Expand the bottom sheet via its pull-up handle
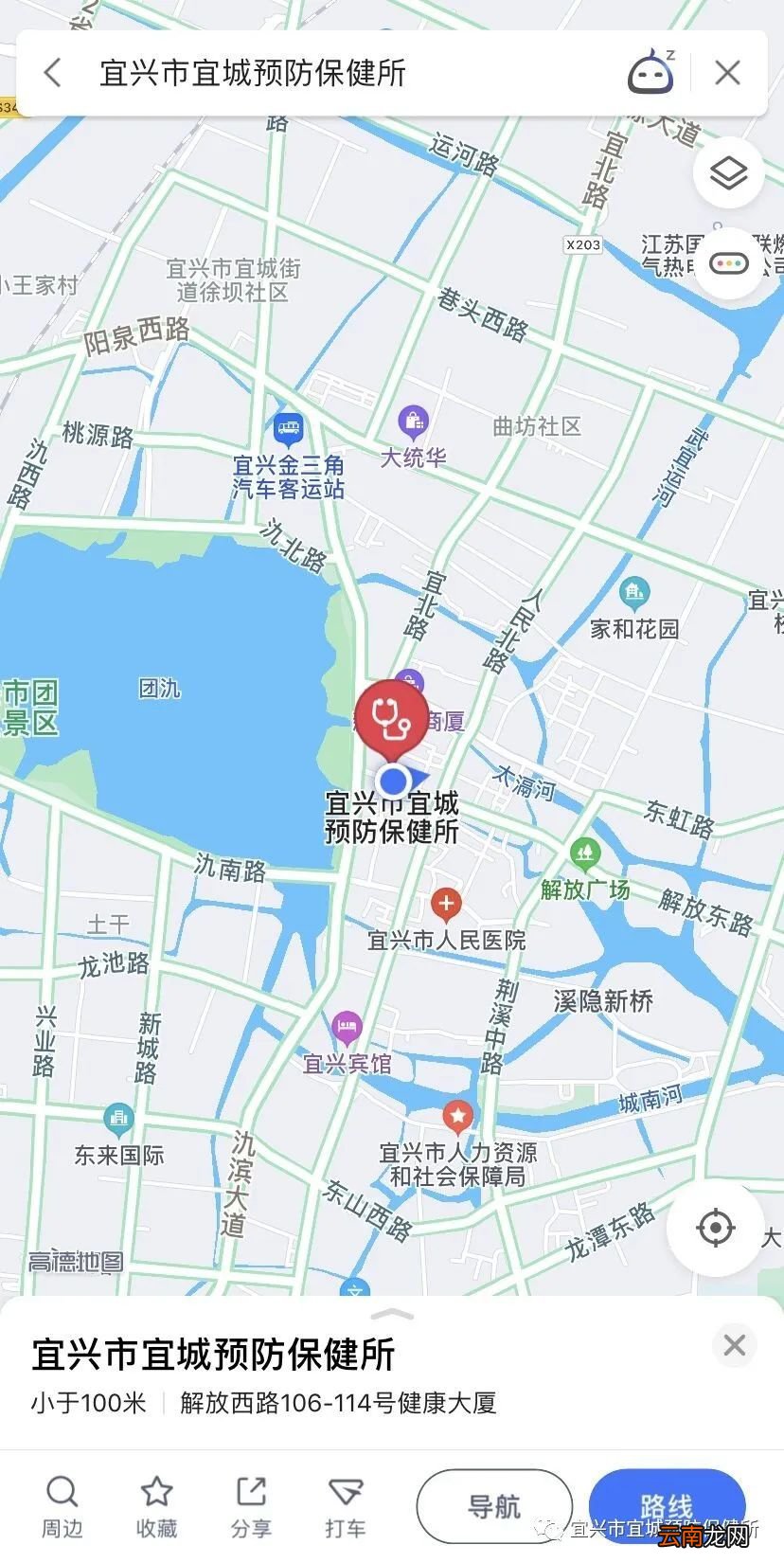 pos(392,1315)
